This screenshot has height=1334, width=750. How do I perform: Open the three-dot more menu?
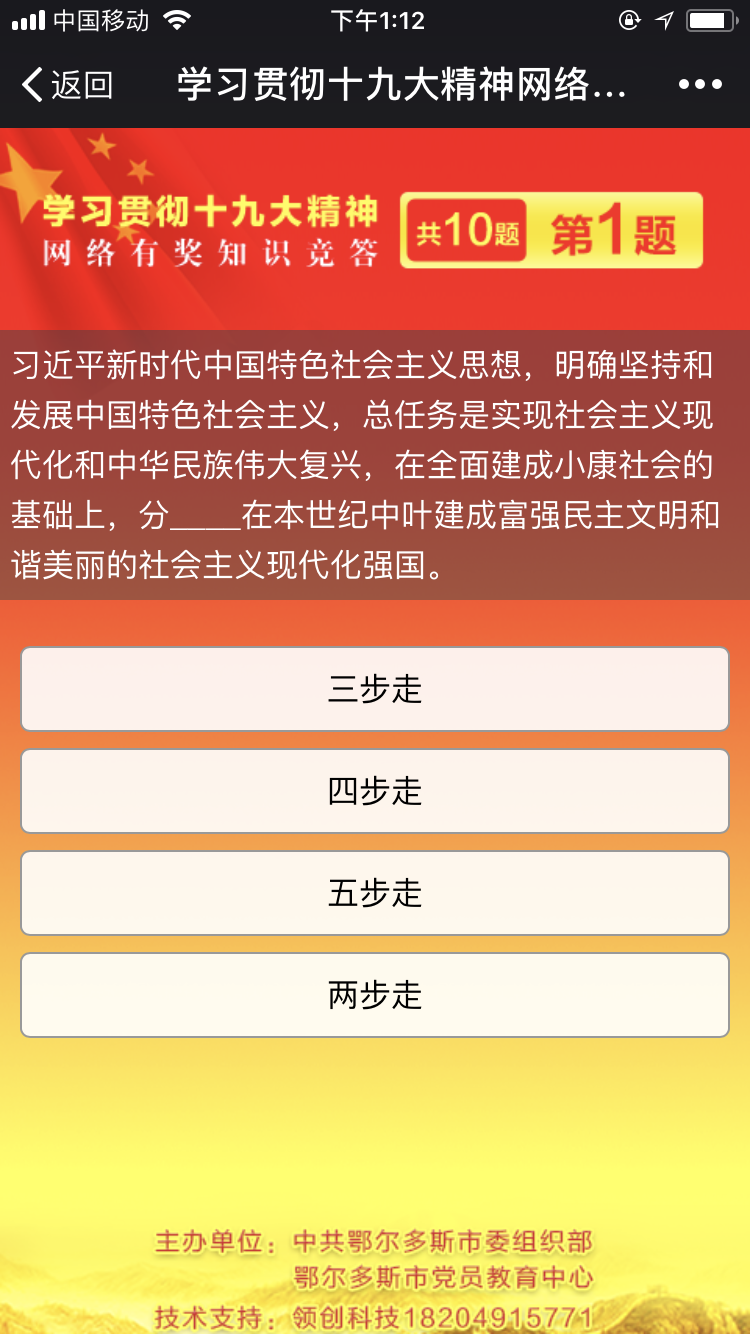[x=700, y=85]
